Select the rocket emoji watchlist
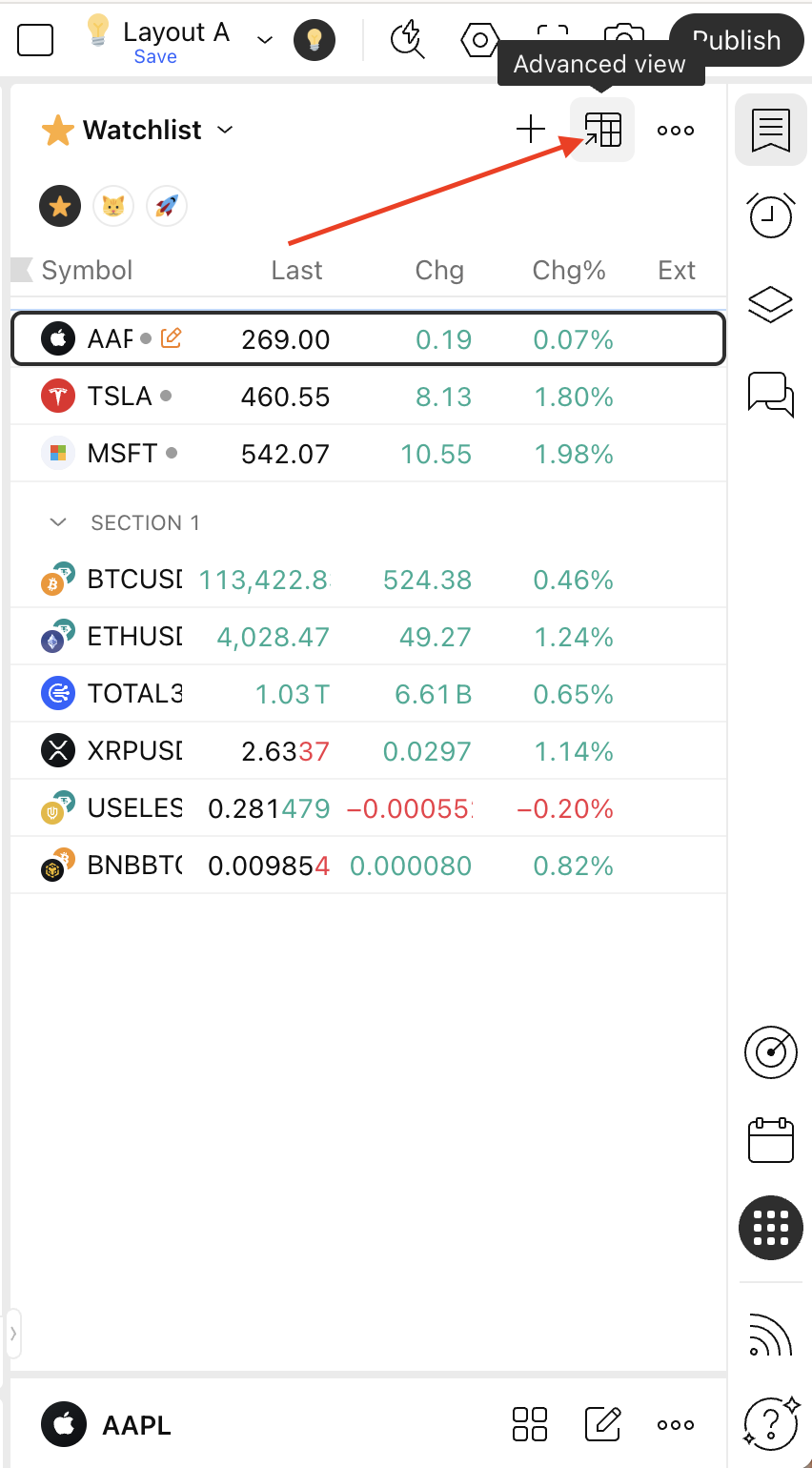 click(167, 206)
